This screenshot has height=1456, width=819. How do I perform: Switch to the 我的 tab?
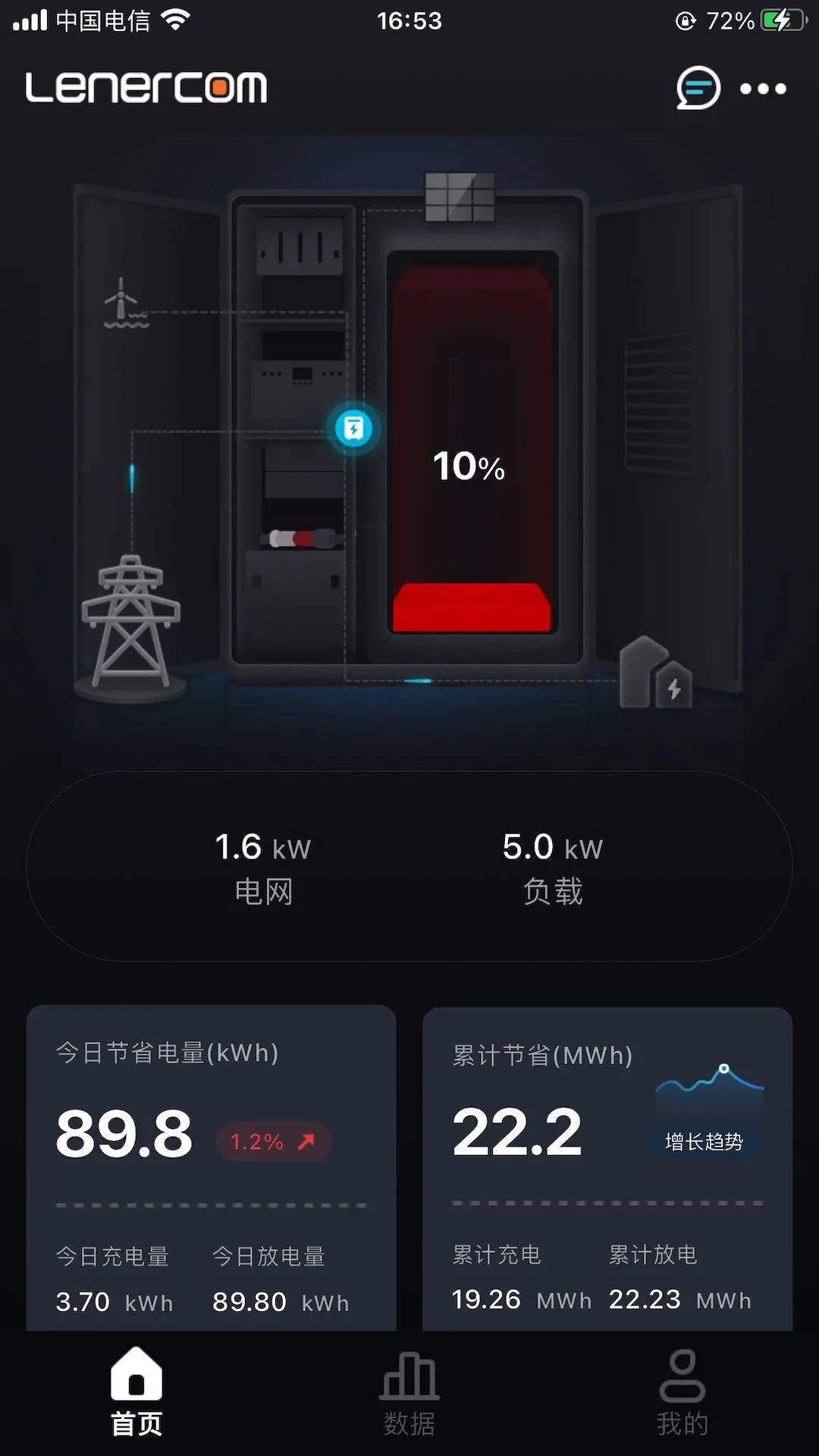tap(682, 1393)
